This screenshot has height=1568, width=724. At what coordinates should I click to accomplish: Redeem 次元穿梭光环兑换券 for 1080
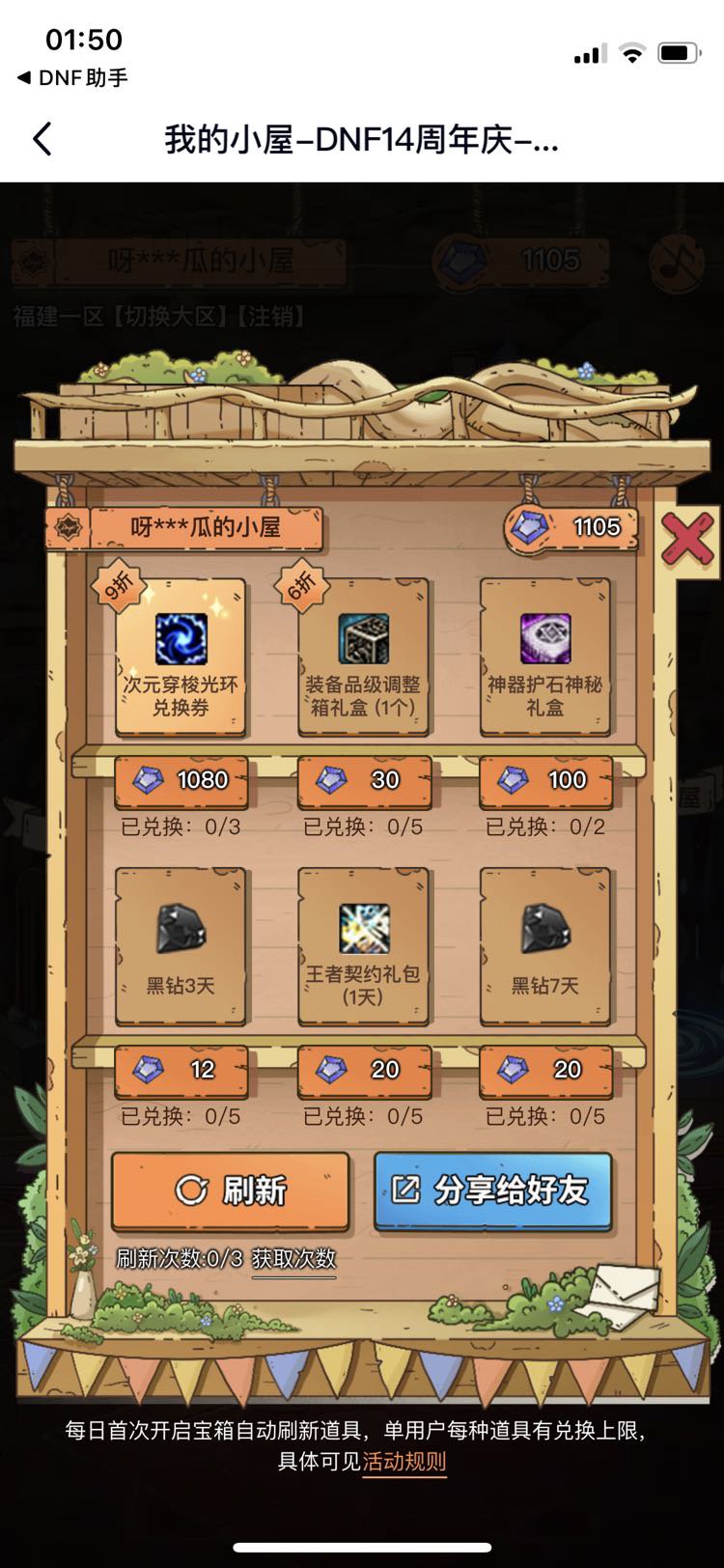[181, 780]
